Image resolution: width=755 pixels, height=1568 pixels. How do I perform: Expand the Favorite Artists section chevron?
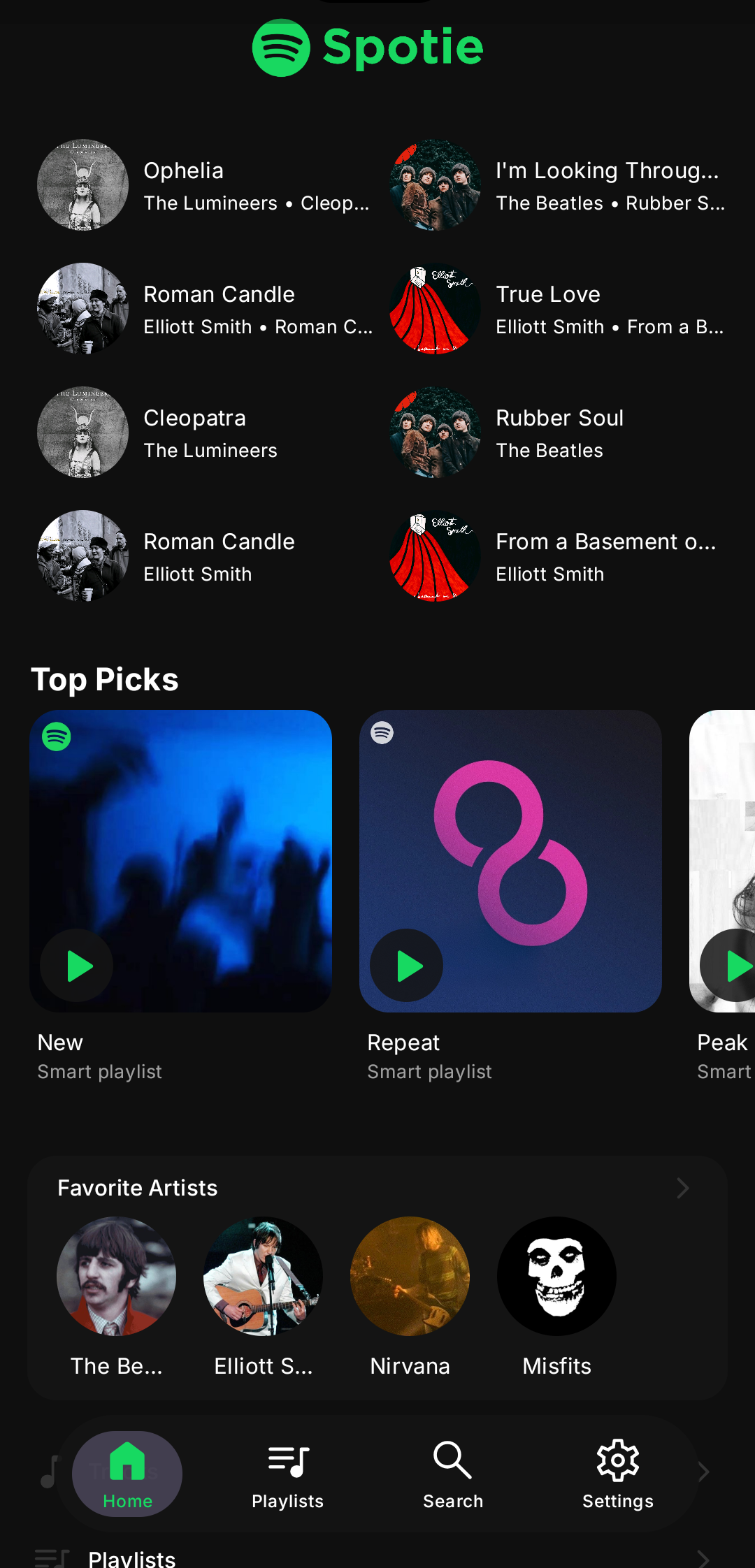tap(683, 1188)
